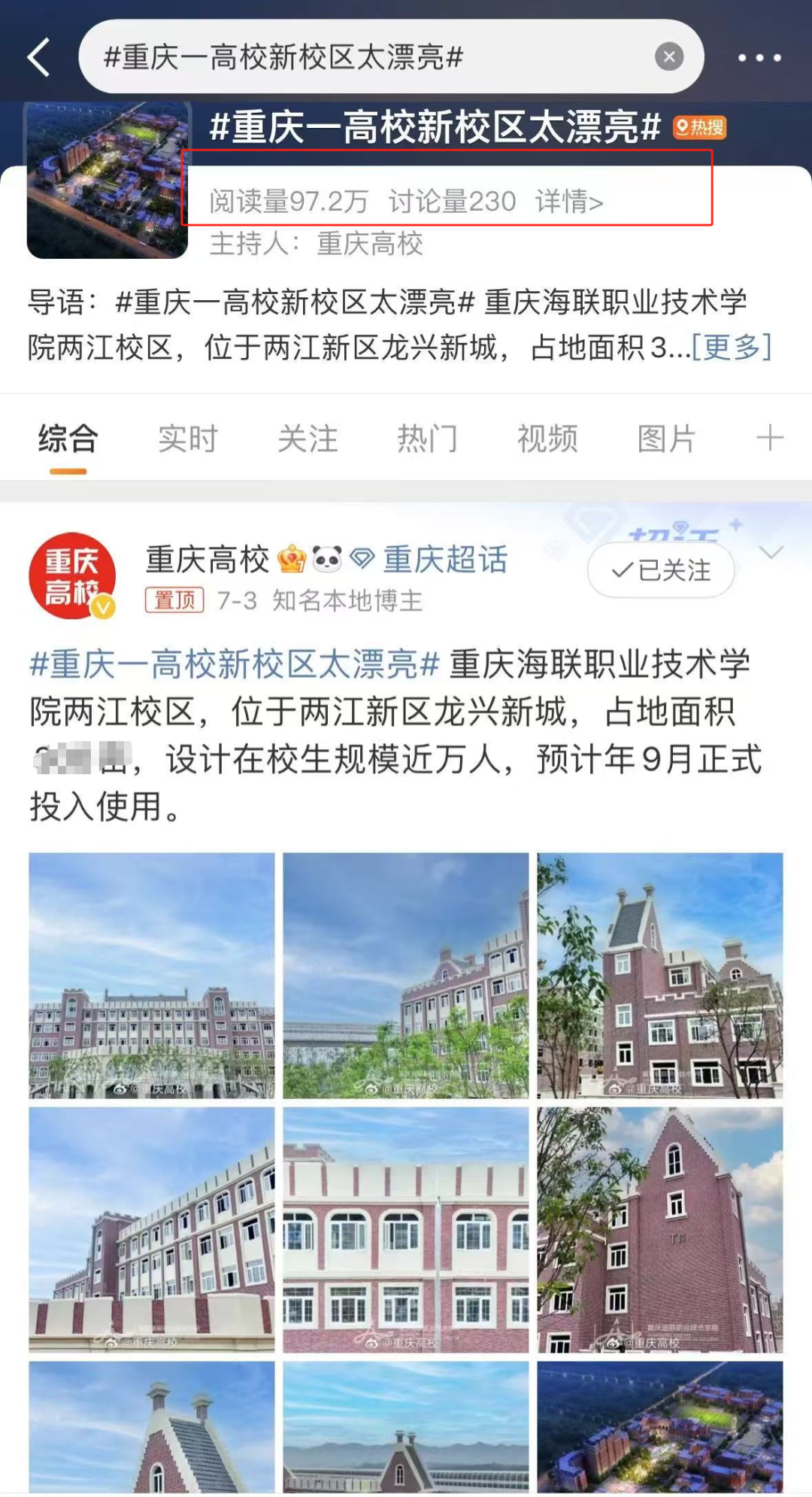Image resolution: width=812 pixels, height=1497 pixels.
Task: Clear the search box text
Action: pyautogui.click(x=668, y=56)
